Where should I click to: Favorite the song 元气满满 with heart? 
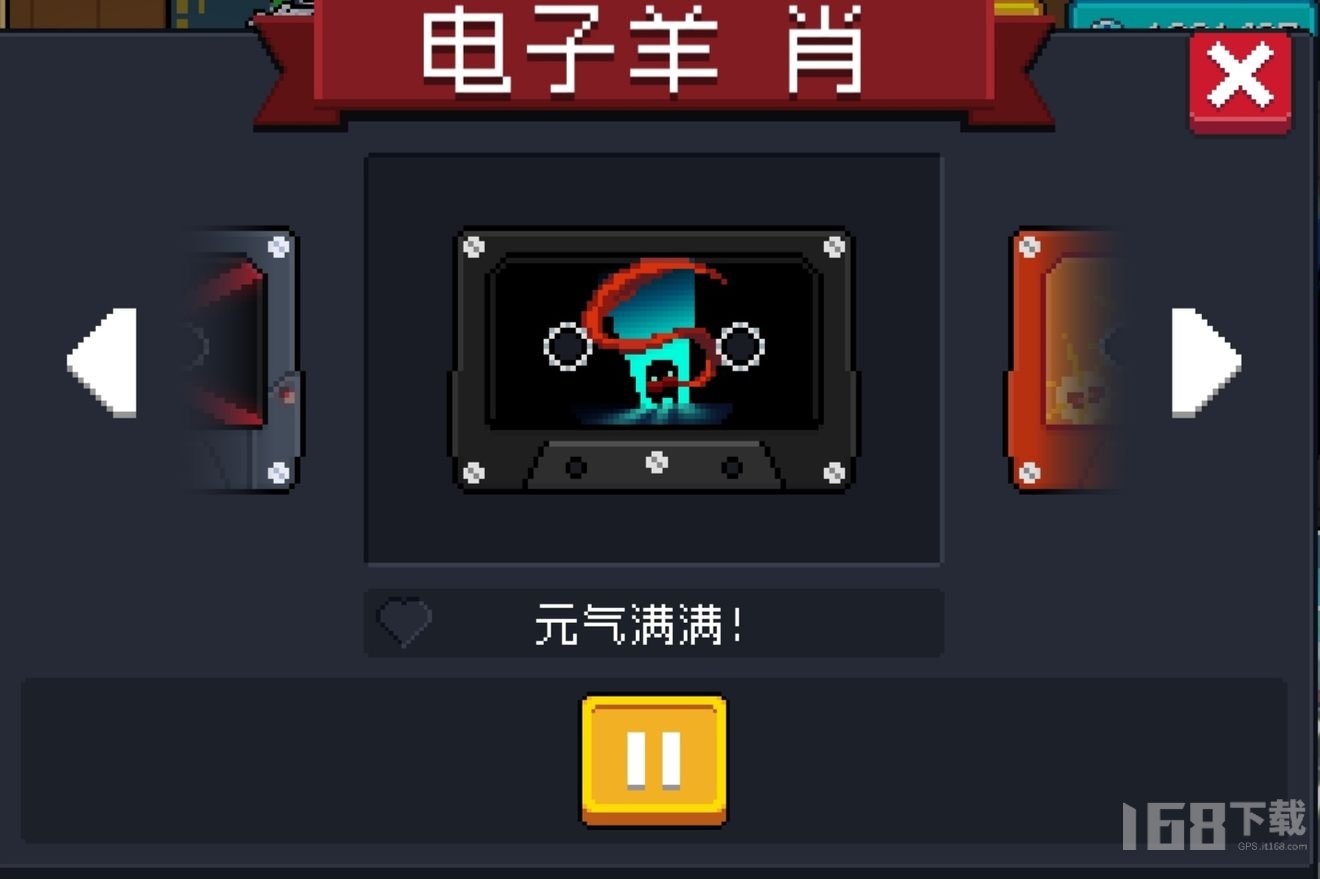[x=404, y=622]
